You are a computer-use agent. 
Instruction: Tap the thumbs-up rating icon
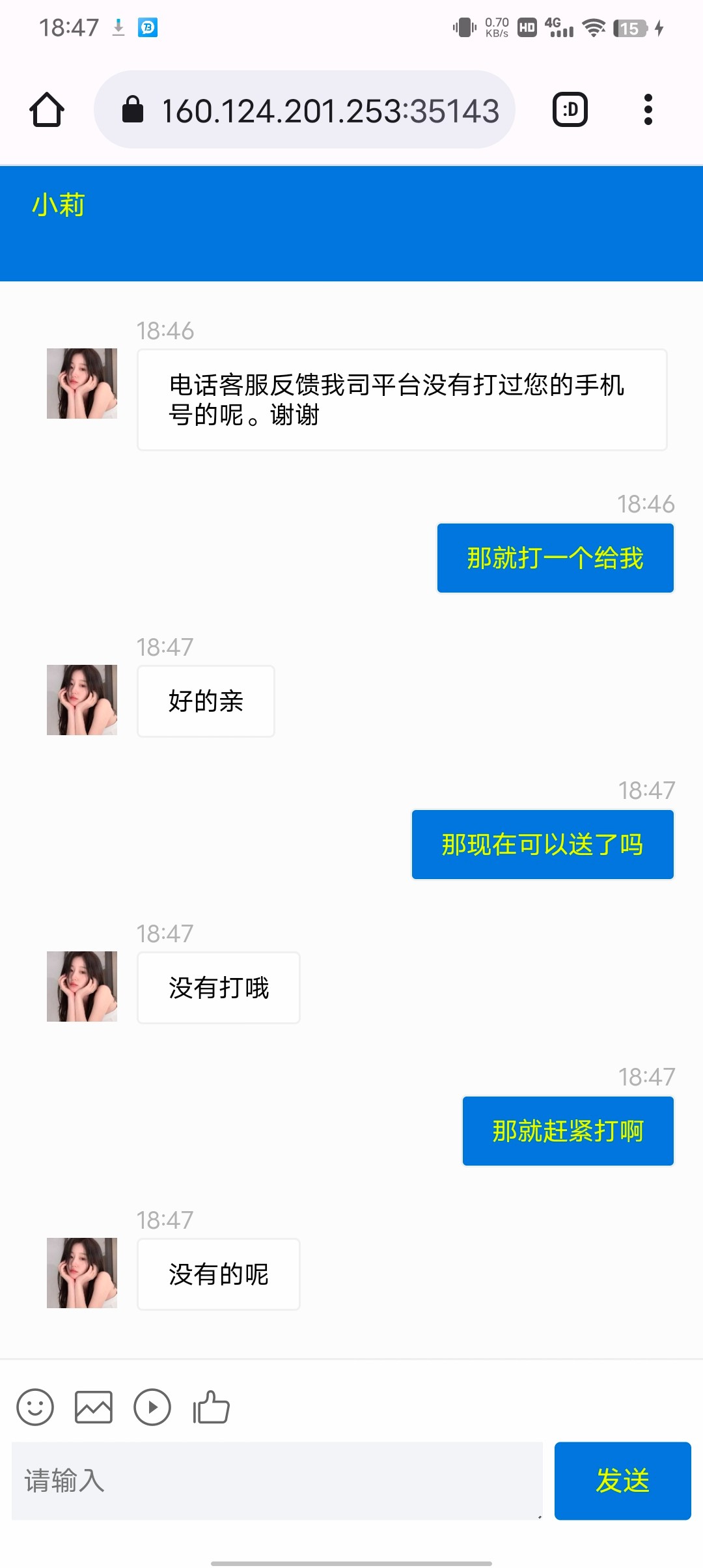pyautogui.click(x=212, y=1408)
